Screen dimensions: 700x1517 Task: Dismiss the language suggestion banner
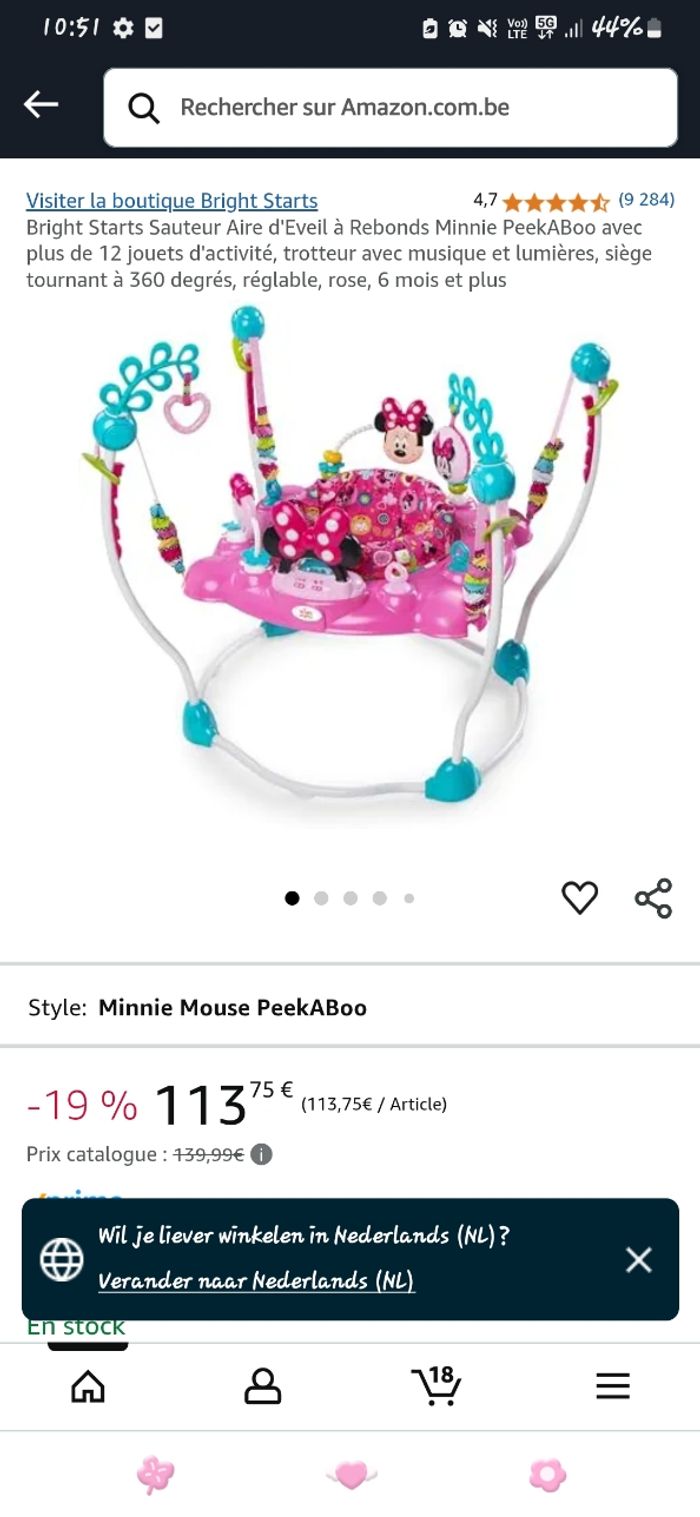638,1259
